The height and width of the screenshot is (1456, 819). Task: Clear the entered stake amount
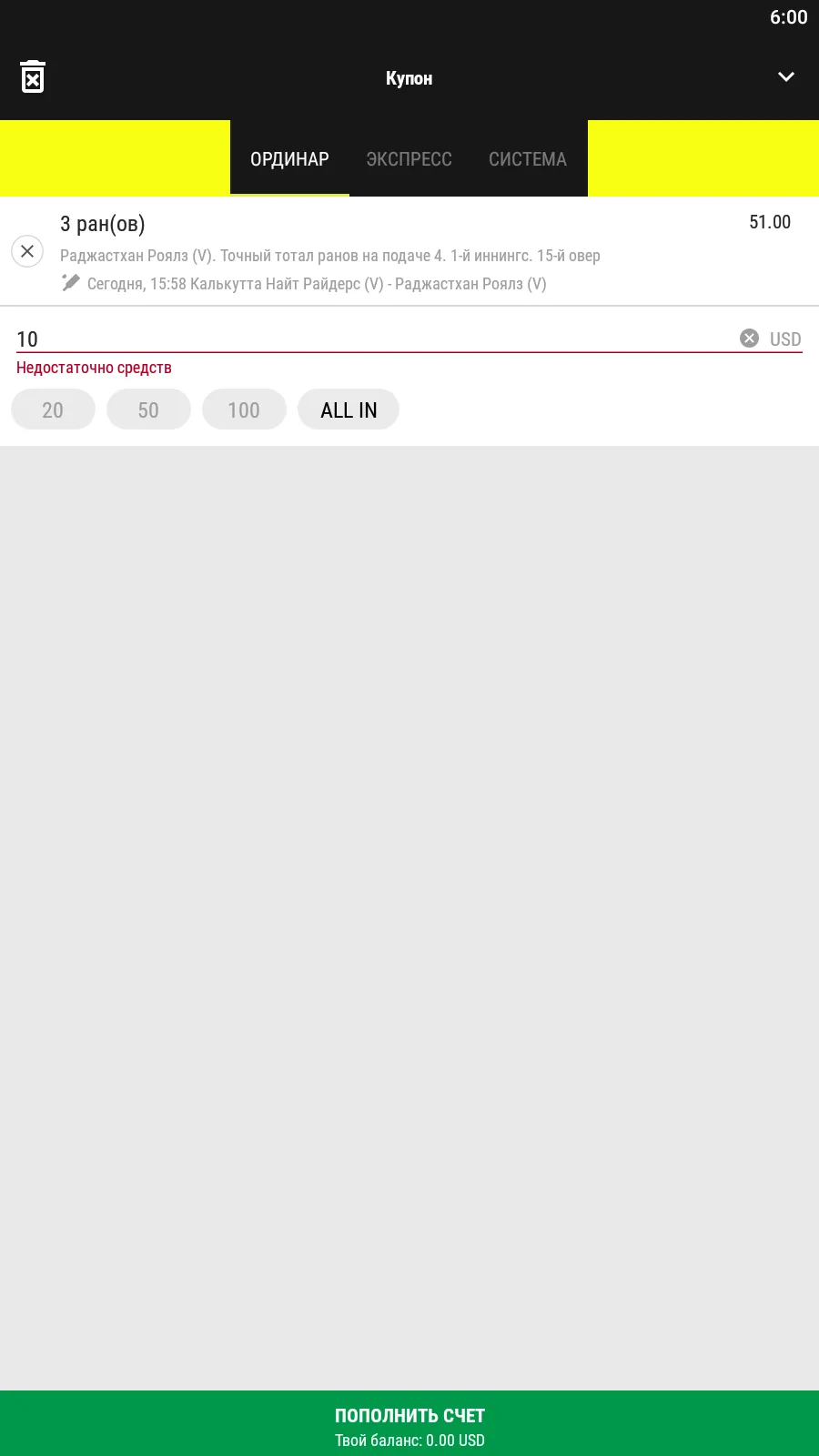click(749, 339)
